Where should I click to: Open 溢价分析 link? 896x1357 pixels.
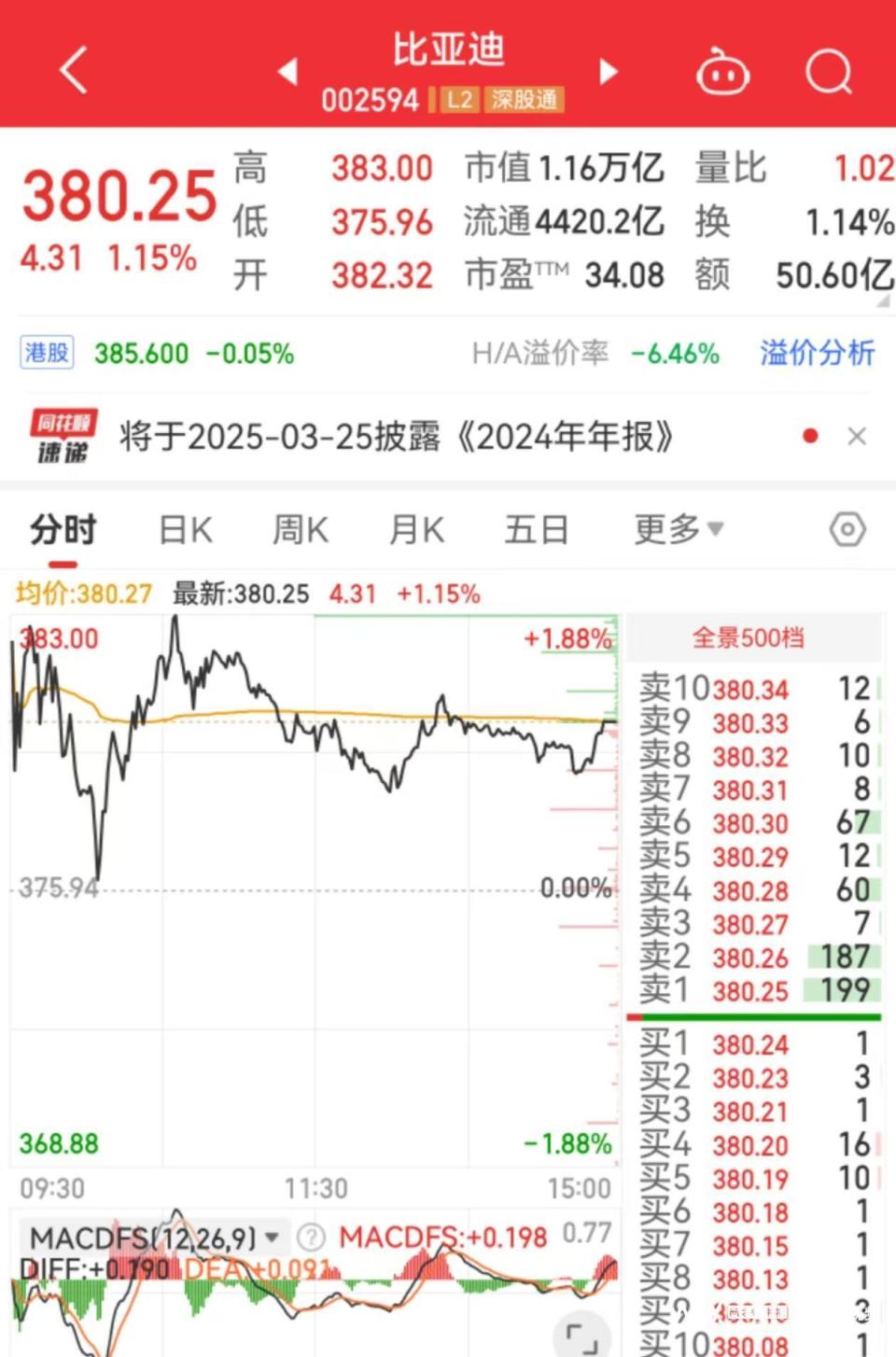[817, 353]
